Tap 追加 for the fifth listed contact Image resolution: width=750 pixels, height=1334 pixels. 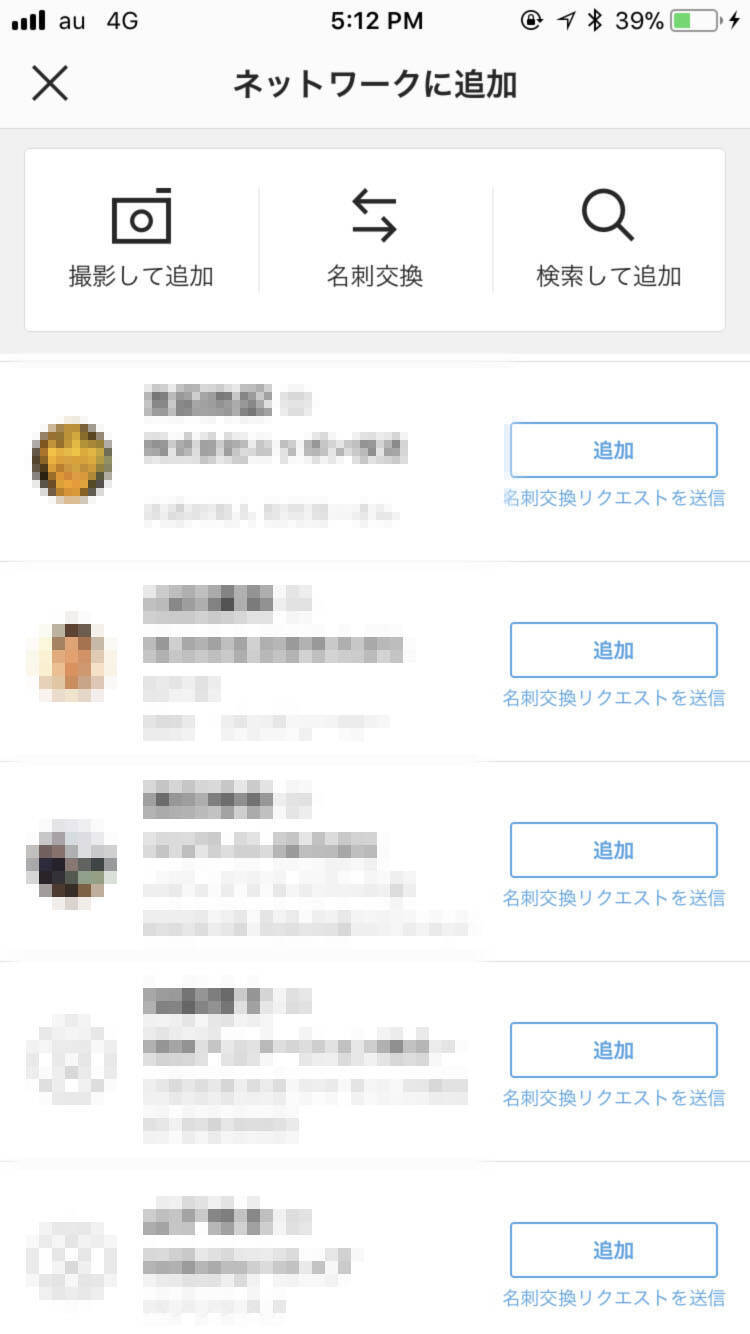(613, 1250)
